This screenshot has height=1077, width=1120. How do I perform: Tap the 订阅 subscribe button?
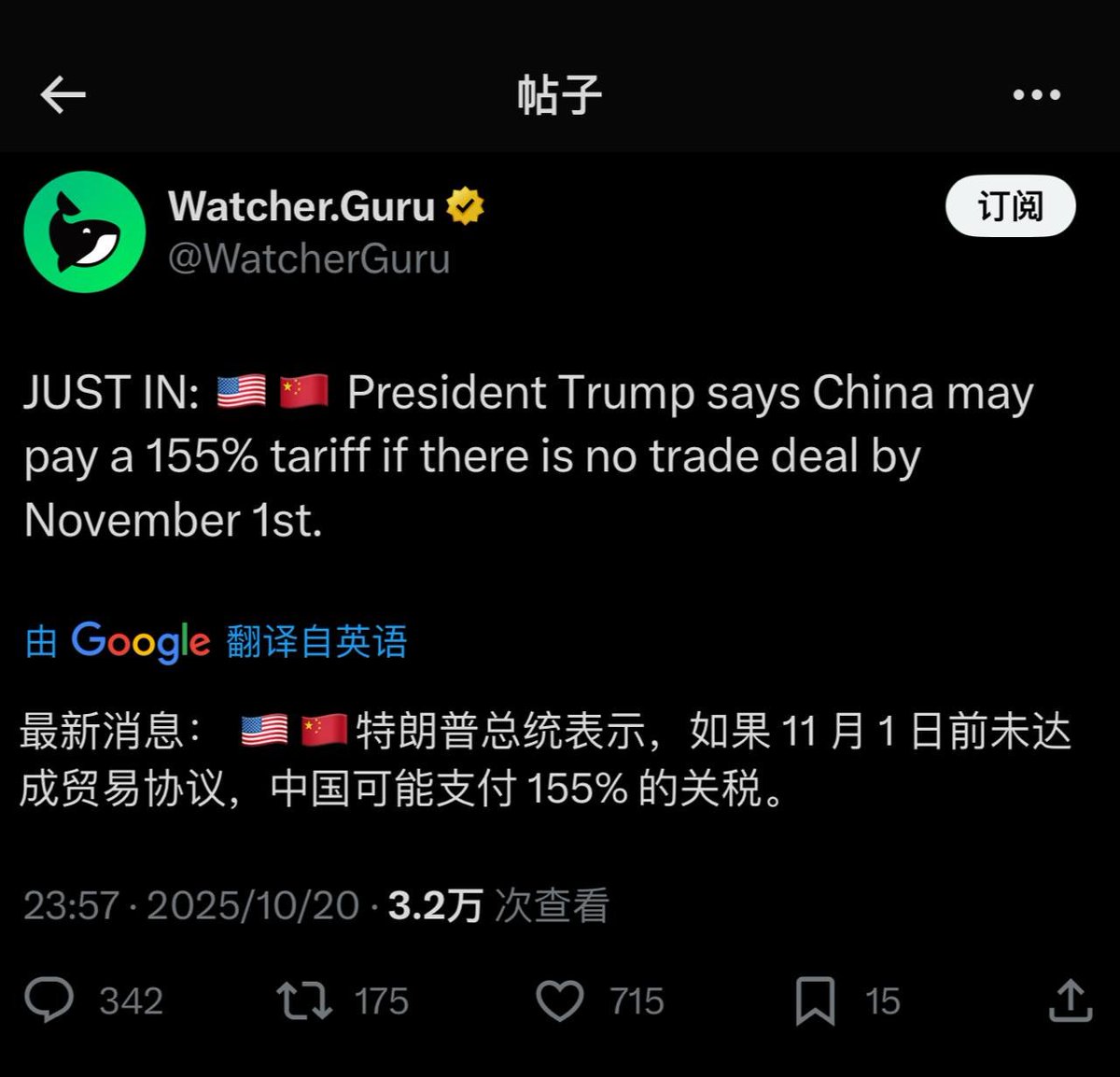(1010, 206)
